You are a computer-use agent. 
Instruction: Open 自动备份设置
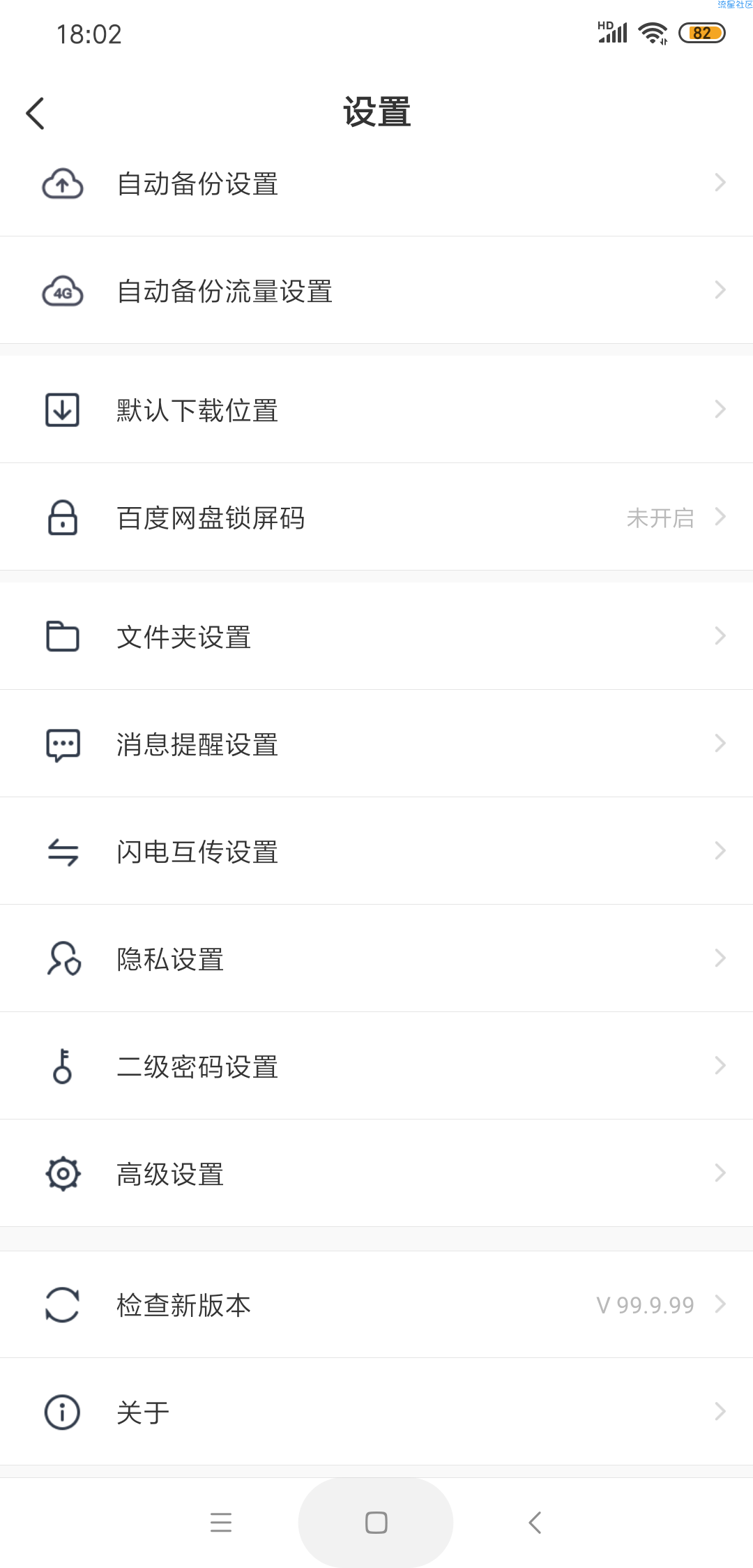(376, 184)
